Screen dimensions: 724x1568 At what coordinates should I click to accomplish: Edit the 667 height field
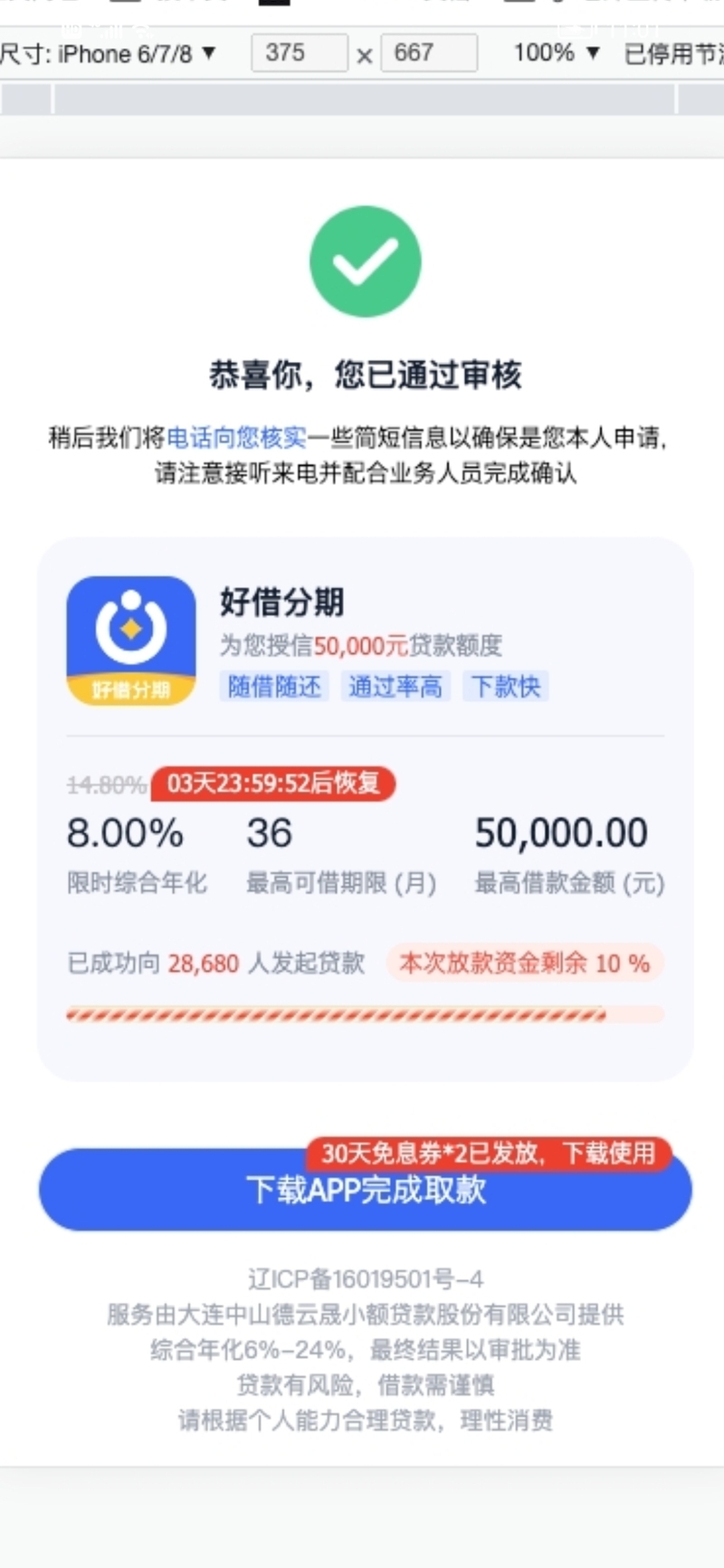[x=429, y=52]
